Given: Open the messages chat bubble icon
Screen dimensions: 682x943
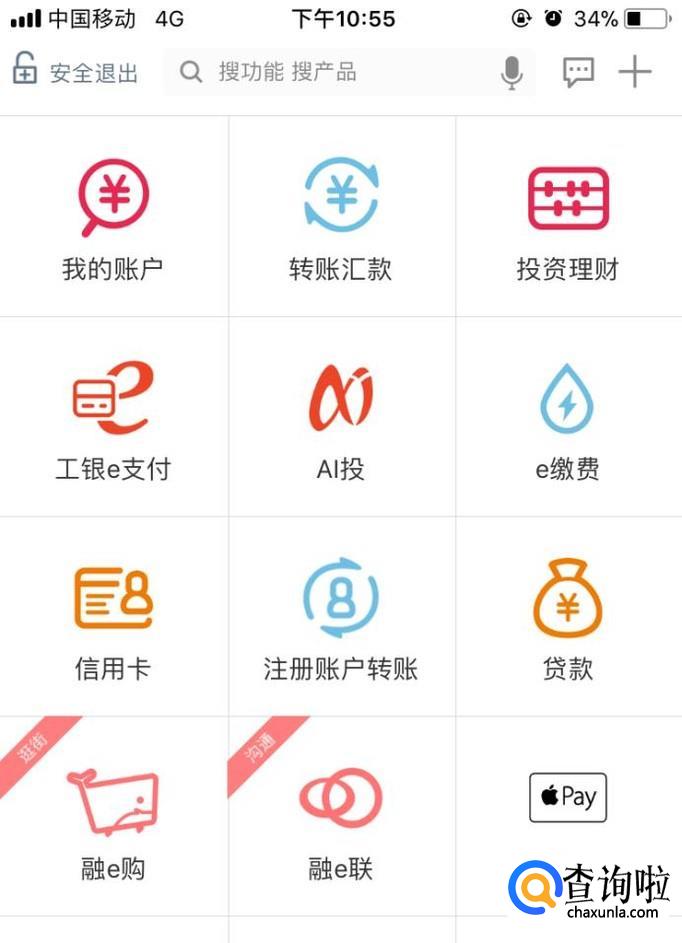Looking at the screenshot, I should (x=578, y=72).
